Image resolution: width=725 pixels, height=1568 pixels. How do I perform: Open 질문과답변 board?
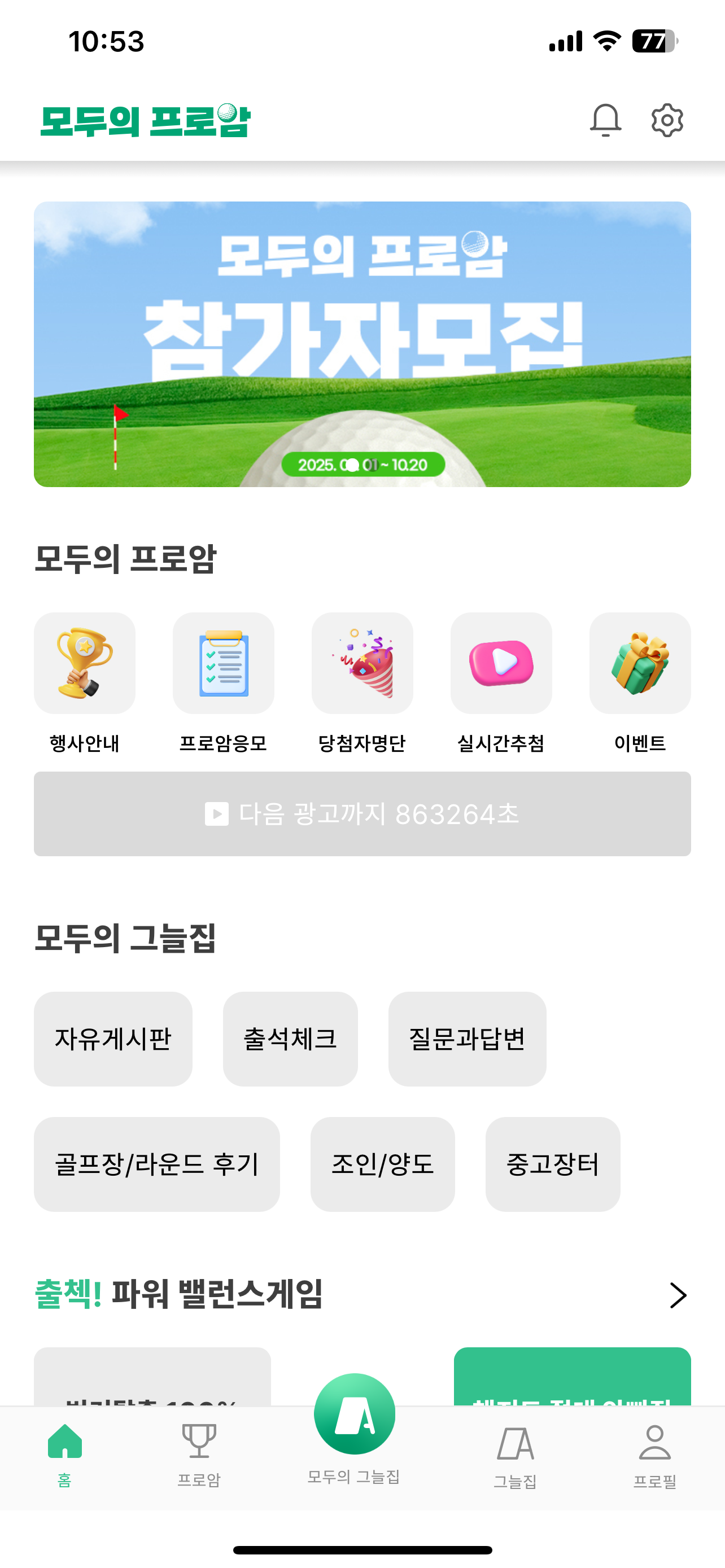coord(467,1039)
